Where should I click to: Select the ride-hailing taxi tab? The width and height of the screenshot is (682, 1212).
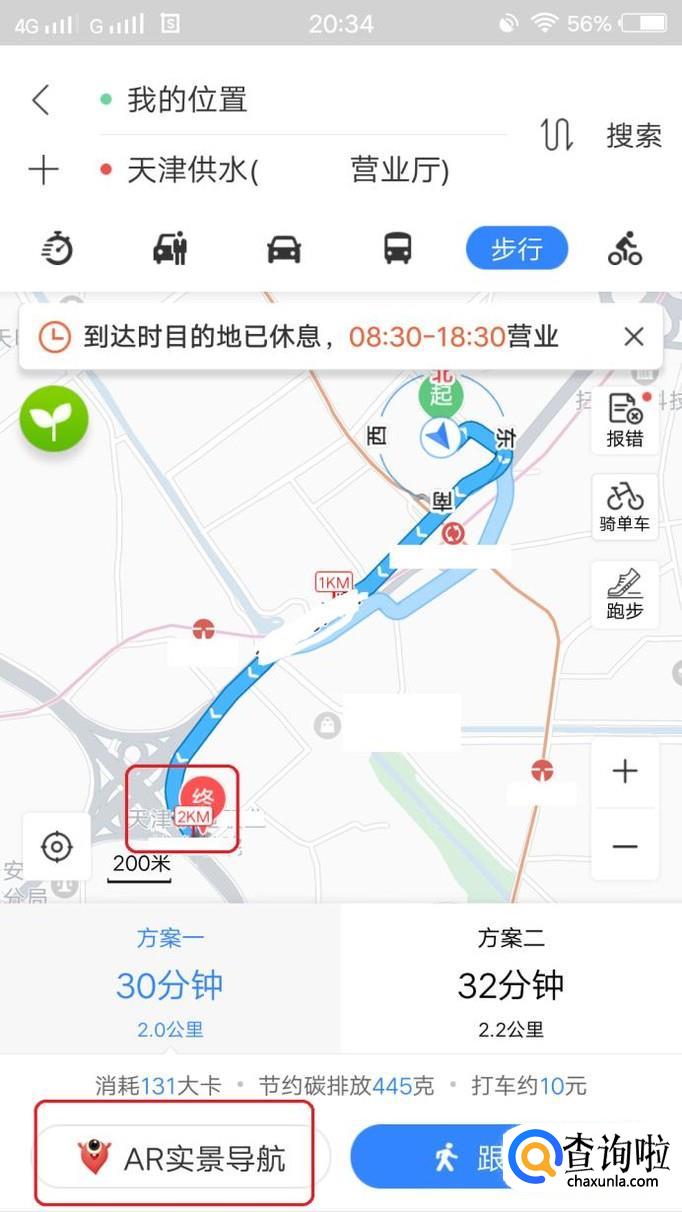tap(170, 248)
